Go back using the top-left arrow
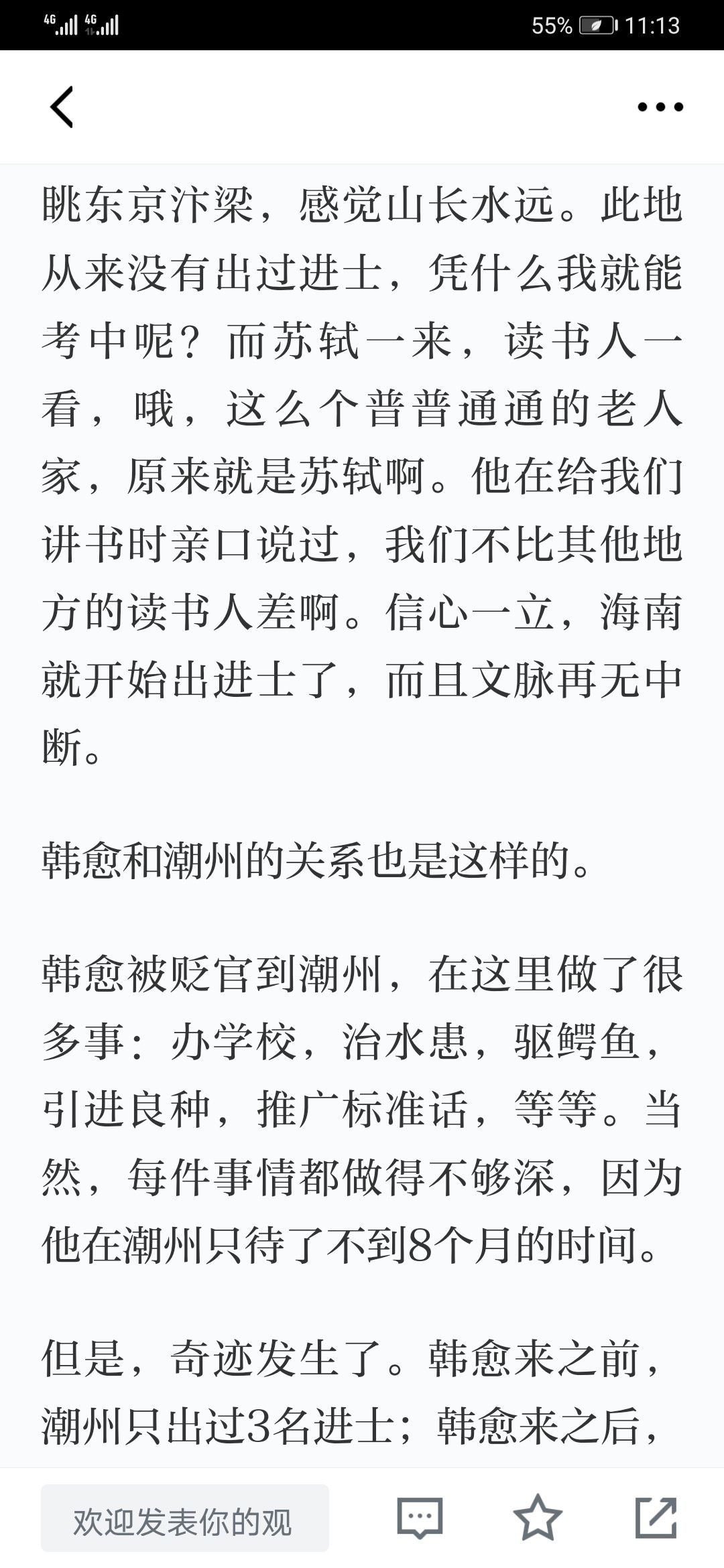This screenshot has width=724, height=1568. (62, 107)
